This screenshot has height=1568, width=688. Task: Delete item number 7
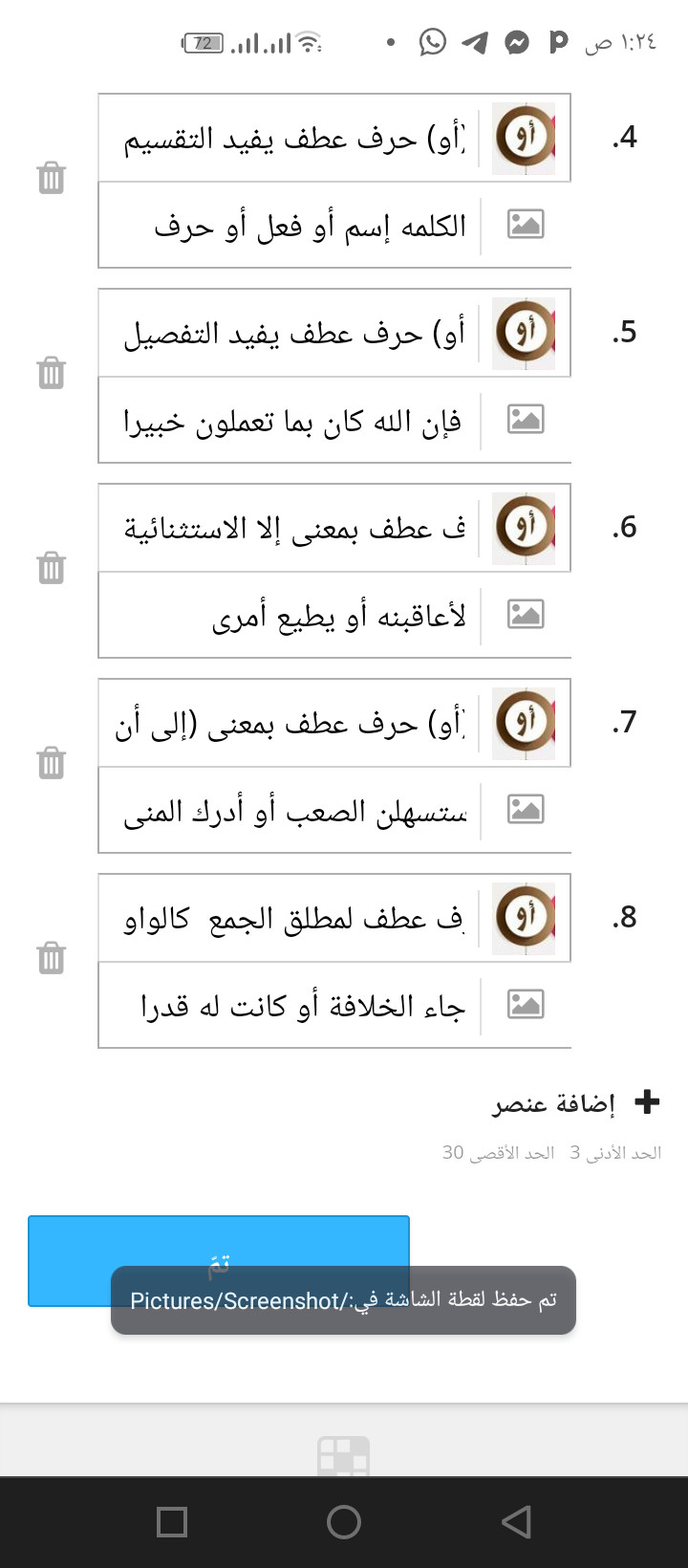click(51, 763)
